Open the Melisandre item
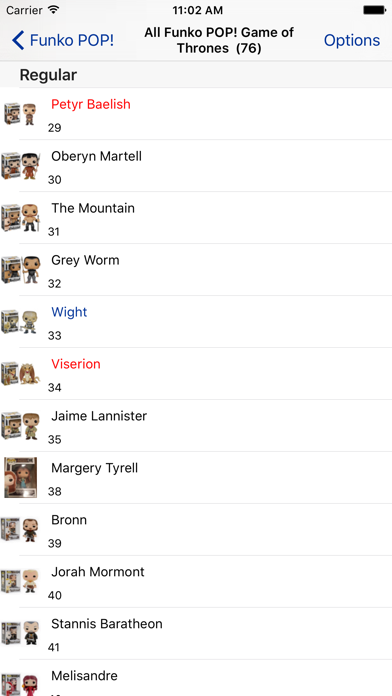This screenshot has width=392, height=696. point(196,678)
